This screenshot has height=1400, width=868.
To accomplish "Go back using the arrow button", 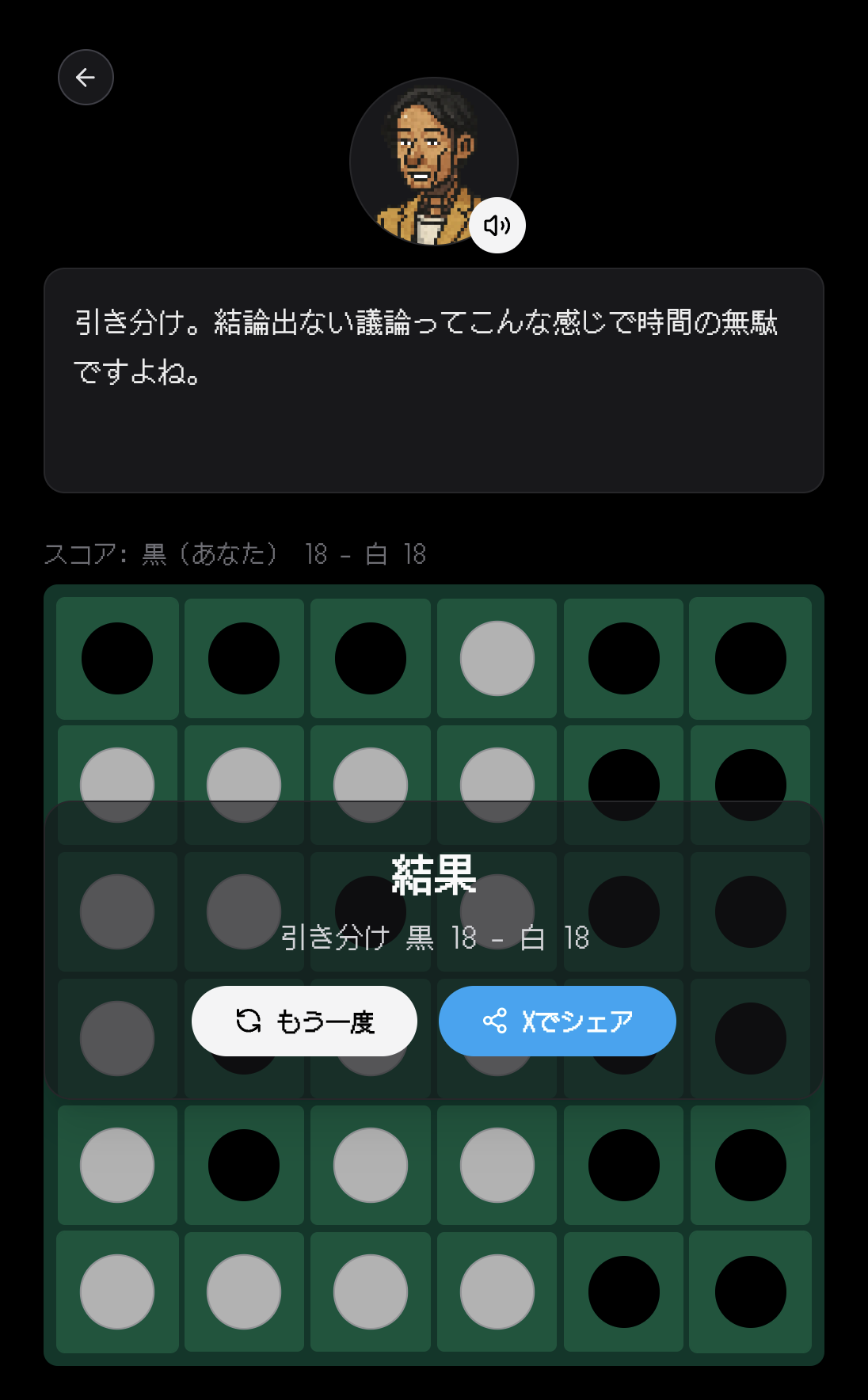I will [86, 77].
